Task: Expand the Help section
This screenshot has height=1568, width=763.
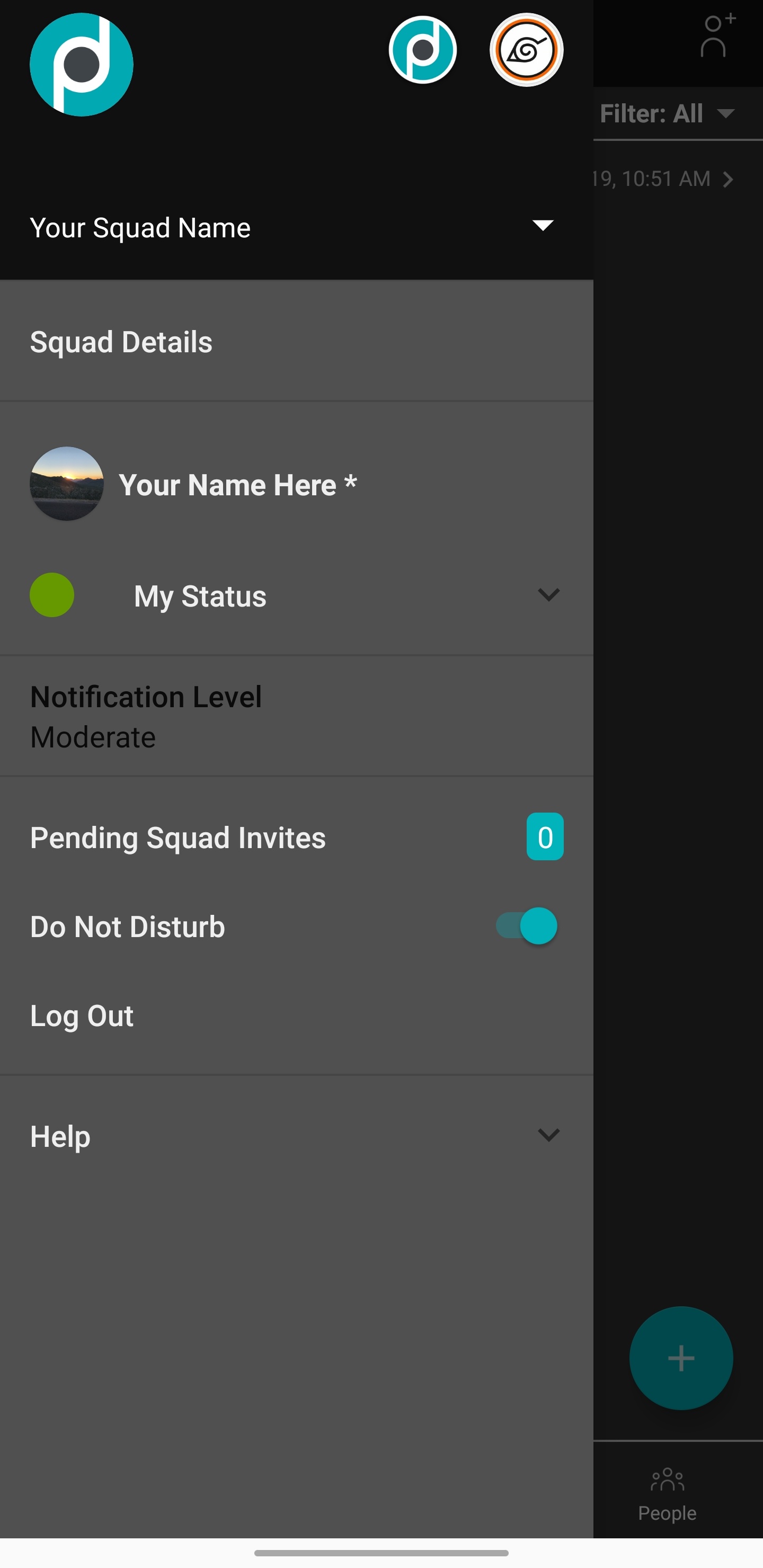Action: coord(548,1135)
